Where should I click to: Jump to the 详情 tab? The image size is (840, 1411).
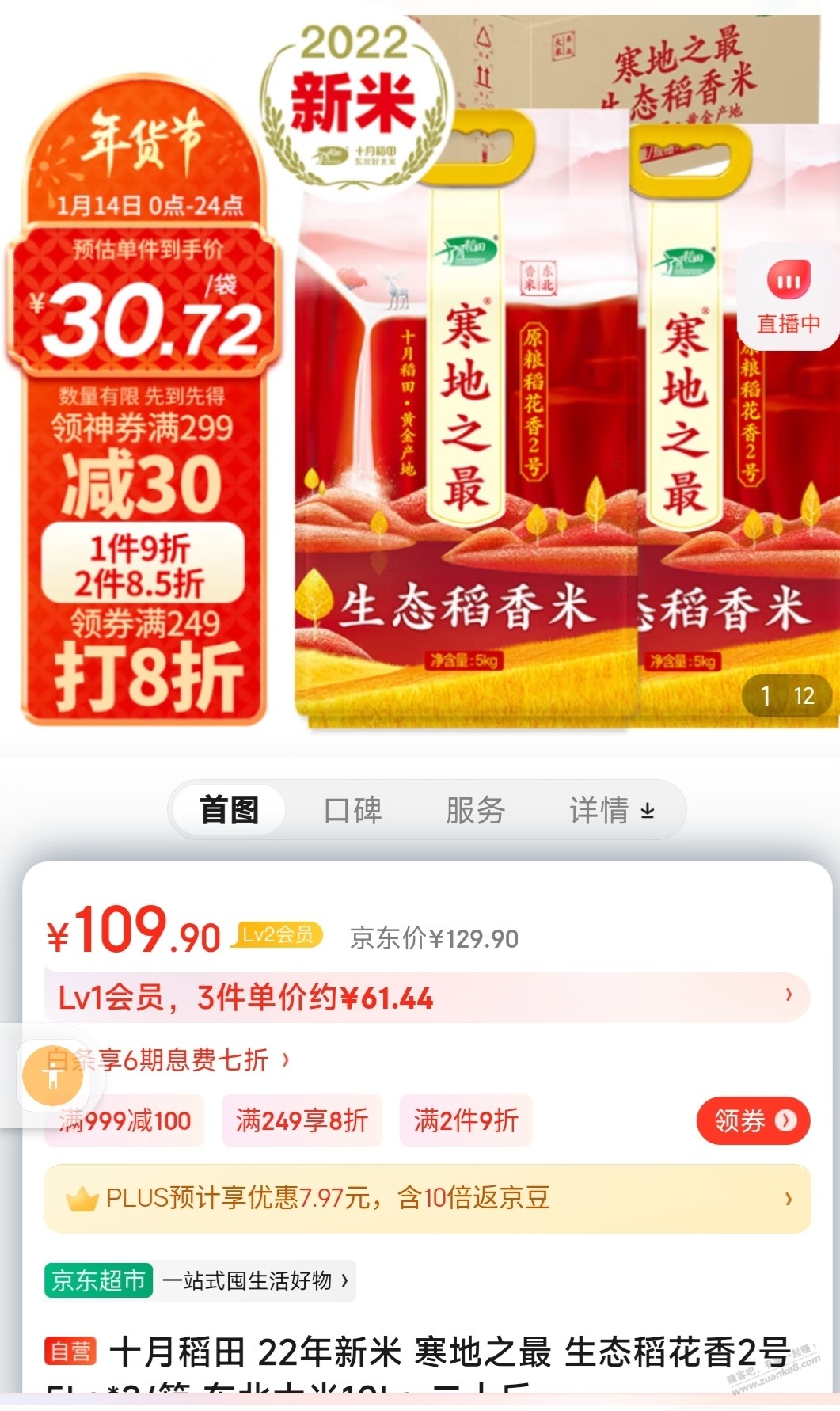click(x=611, y=810)
